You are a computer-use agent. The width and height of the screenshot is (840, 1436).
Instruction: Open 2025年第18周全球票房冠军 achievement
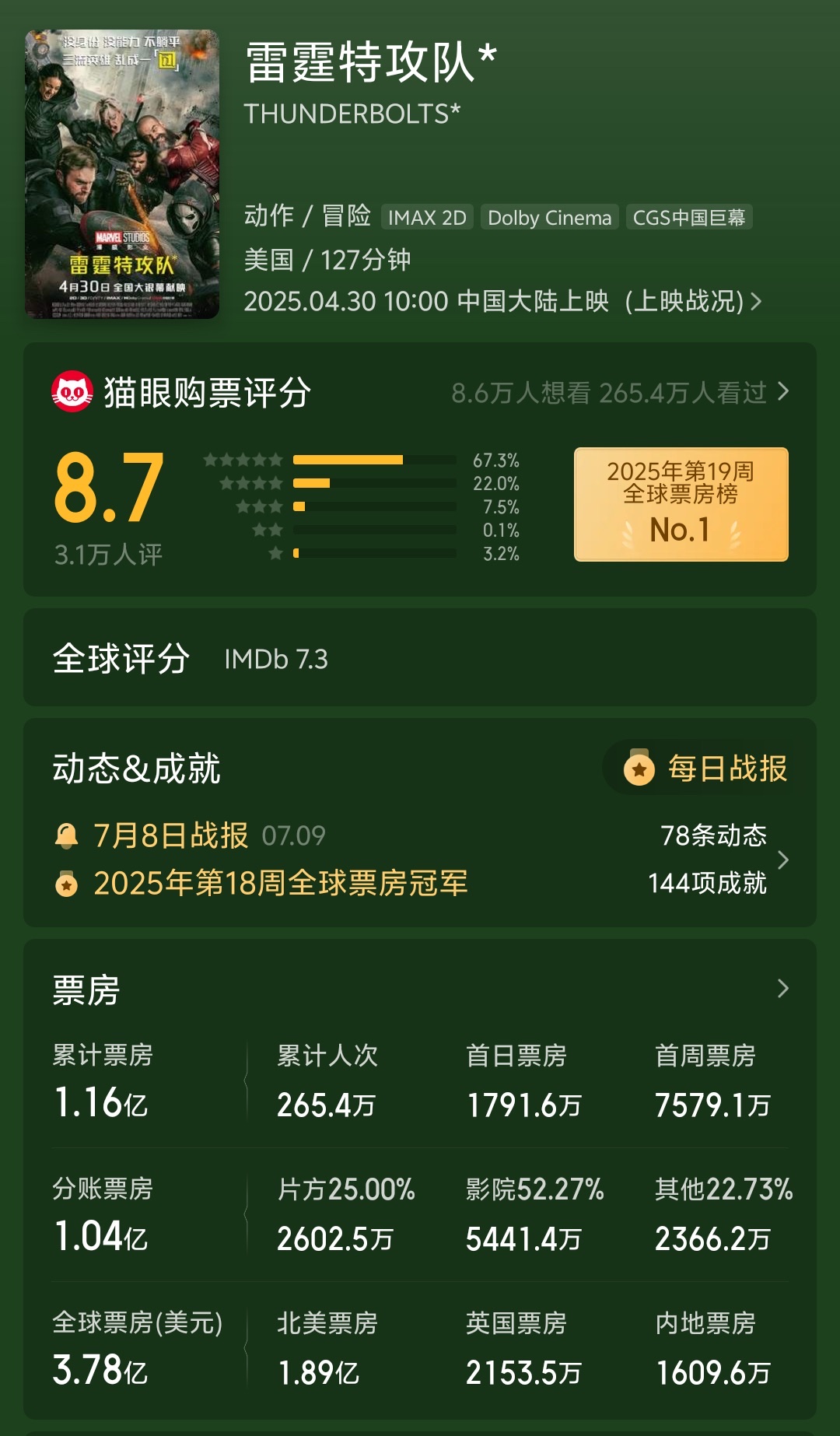pyautogui.click(x=280, y=883)
